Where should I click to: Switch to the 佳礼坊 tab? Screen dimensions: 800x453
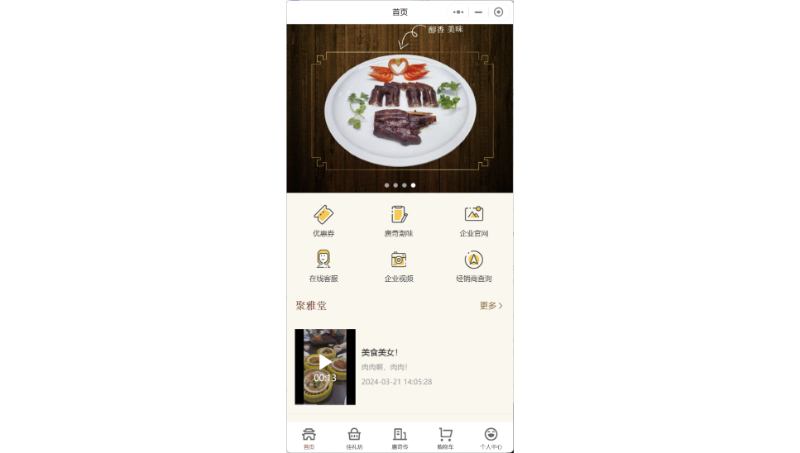354,438
